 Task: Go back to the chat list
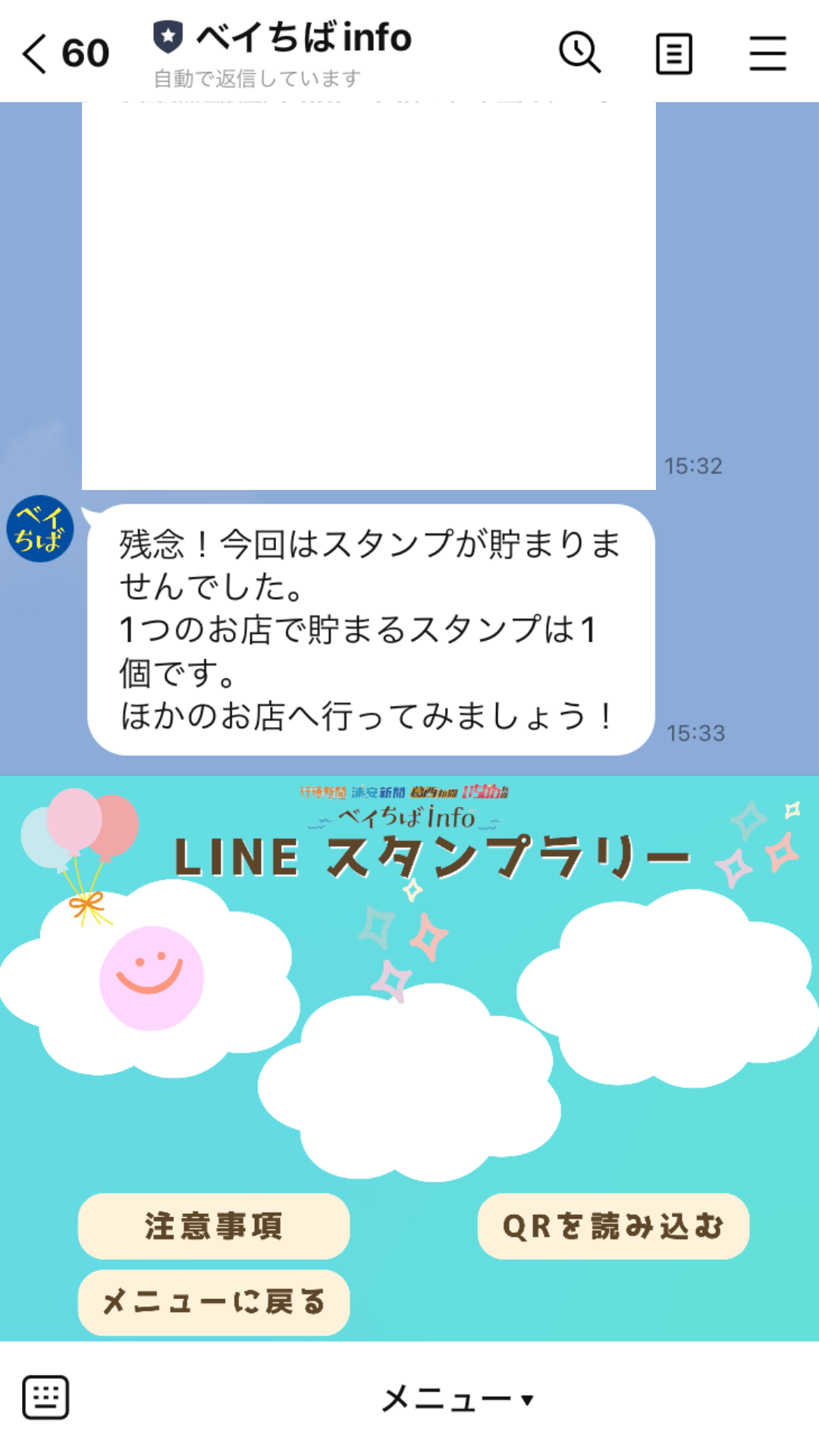tap(36, 54)
